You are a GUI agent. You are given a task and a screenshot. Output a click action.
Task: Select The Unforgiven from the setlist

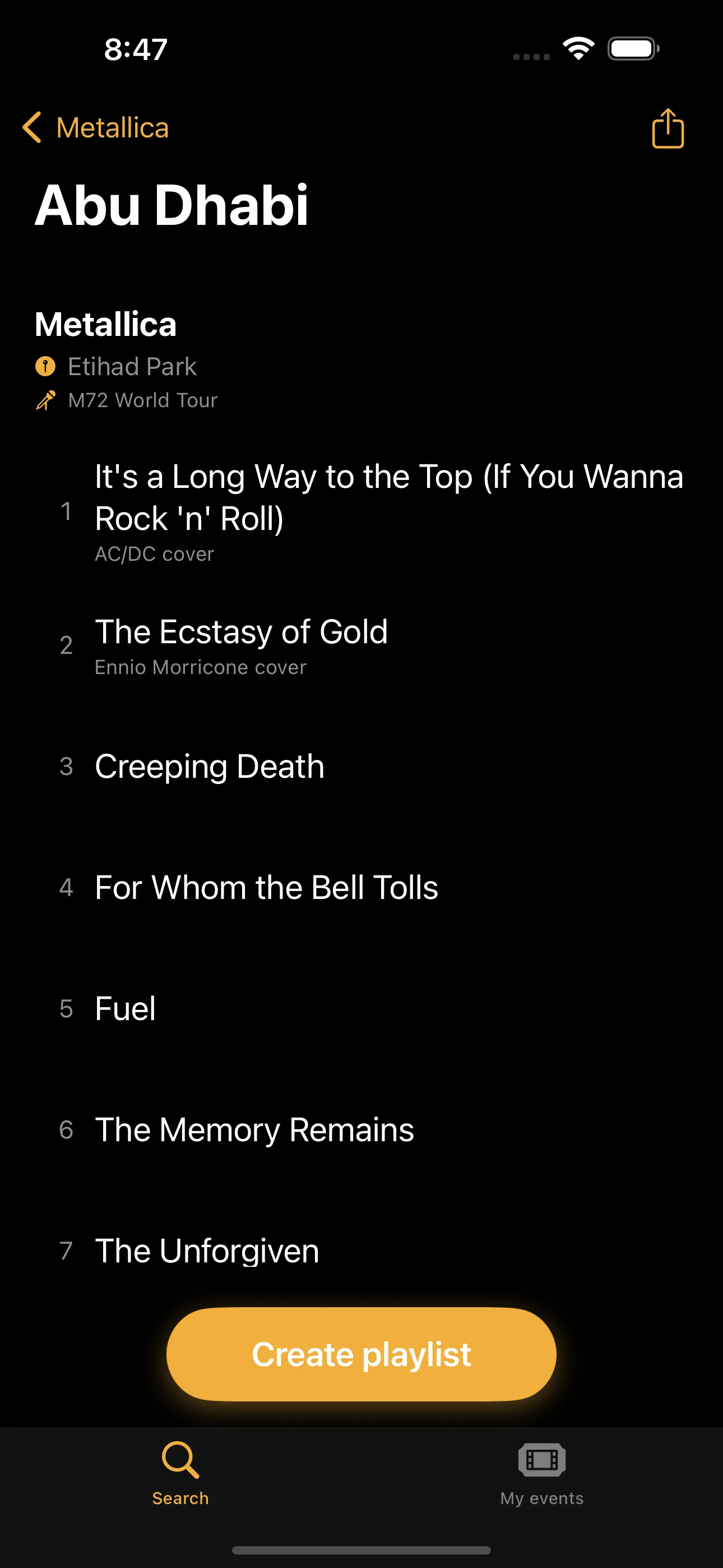pos(207,1251)
